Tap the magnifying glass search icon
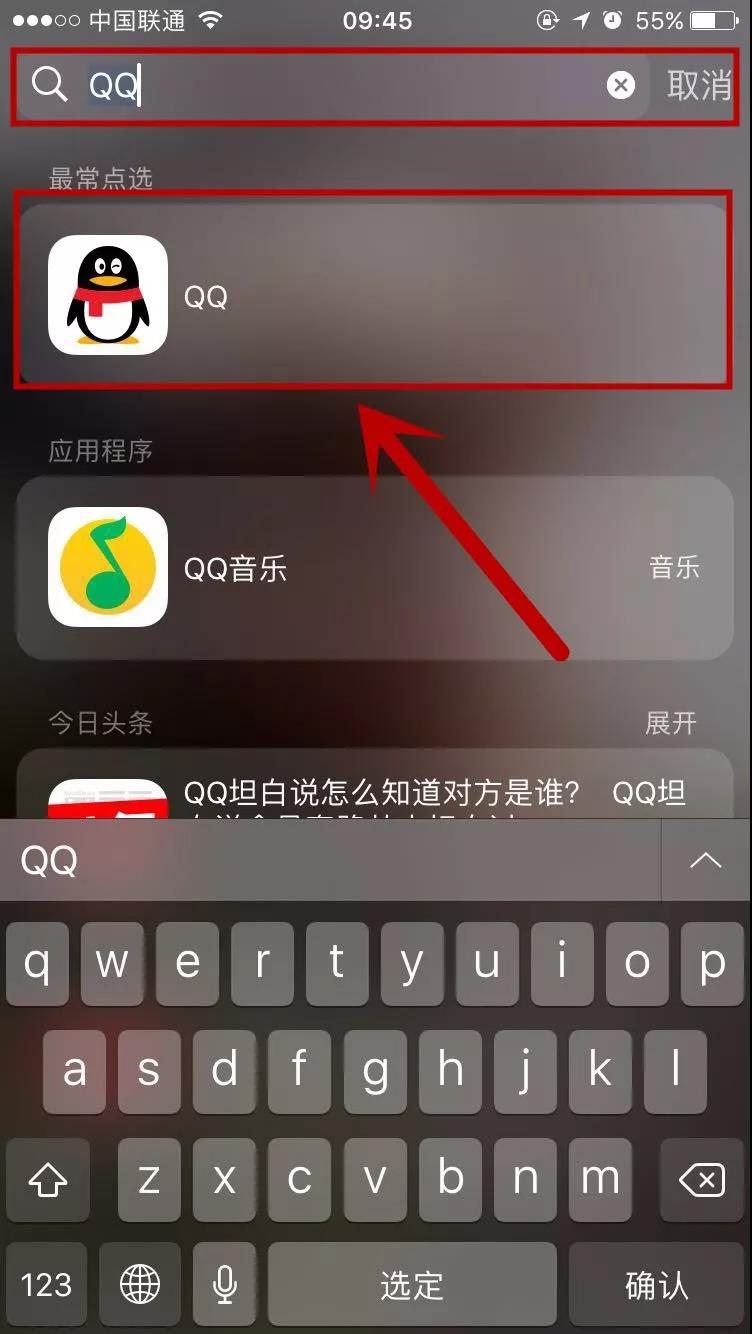The width and height of the screenshot is (752, 1334). pyautogui.click(x=49, y=85)
